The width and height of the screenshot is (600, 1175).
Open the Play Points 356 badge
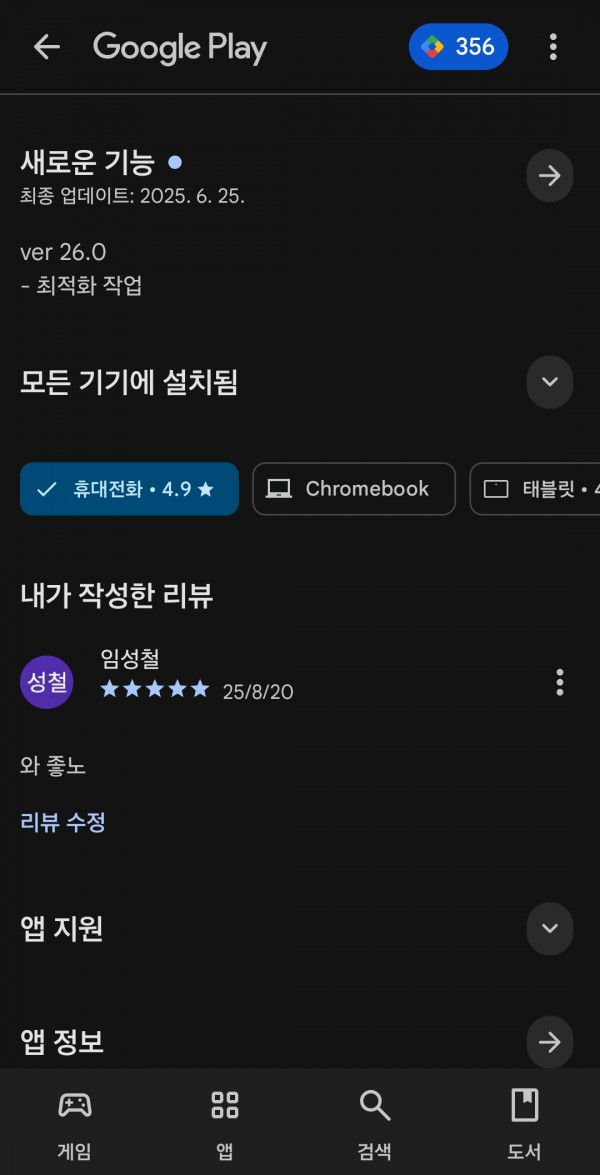click(458, 46)
